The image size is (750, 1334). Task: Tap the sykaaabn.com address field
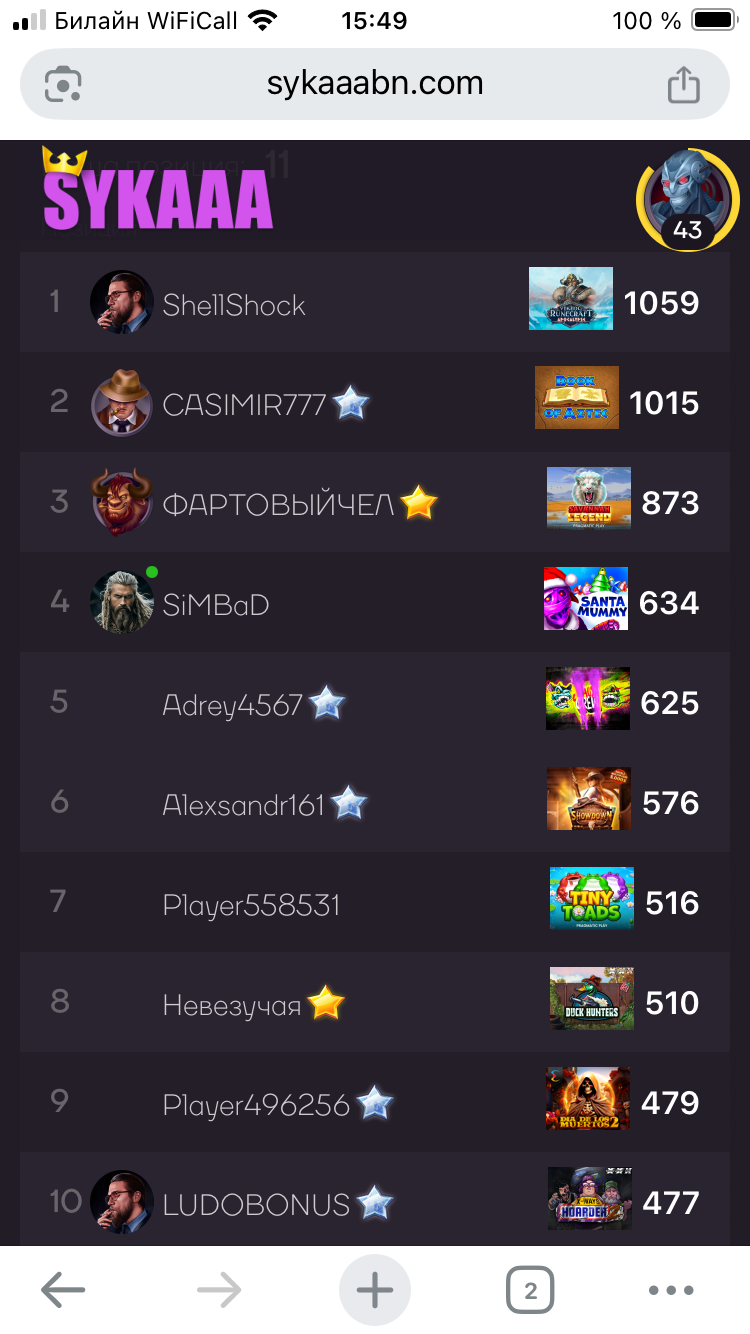click(x=375, y=84)
